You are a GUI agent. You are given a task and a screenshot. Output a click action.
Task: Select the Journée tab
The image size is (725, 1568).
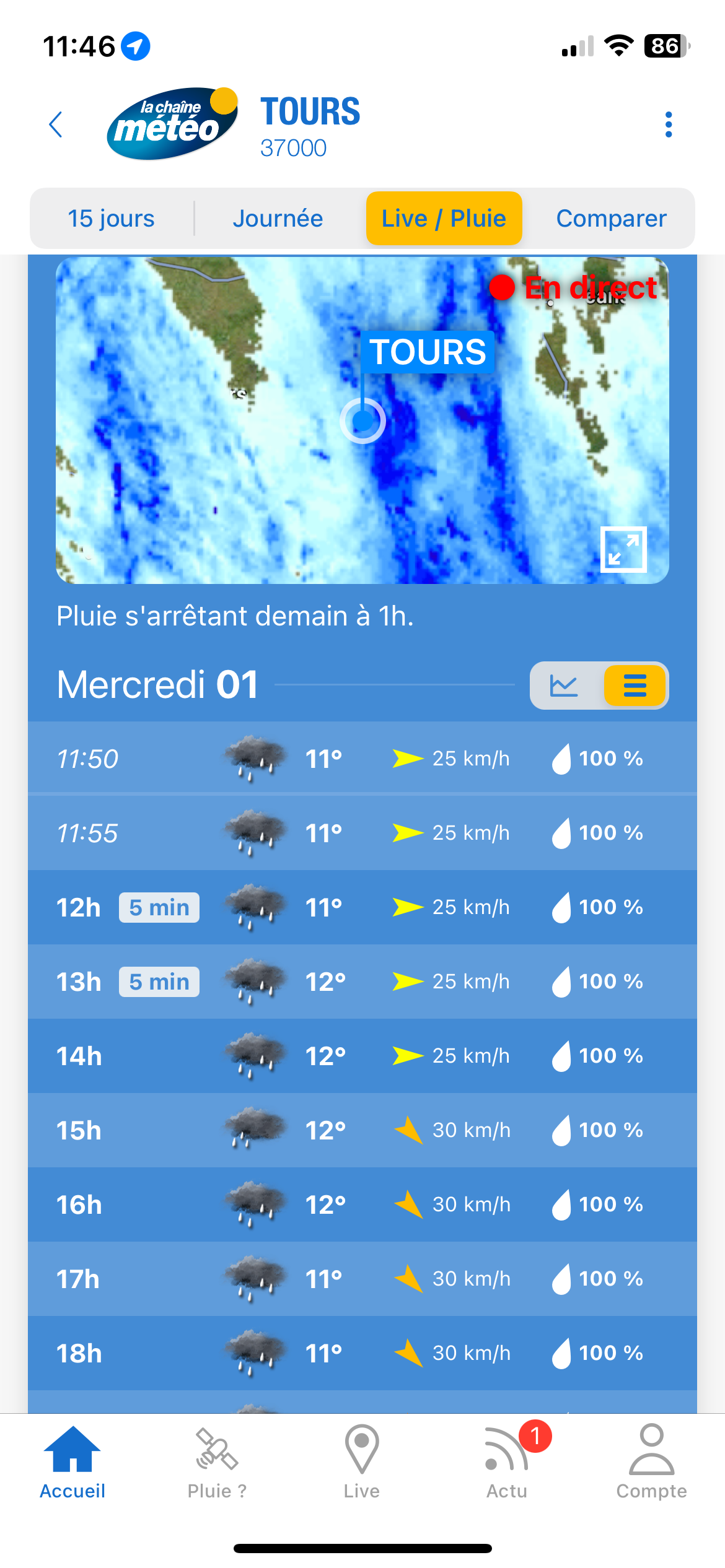[x=278, y=219]
